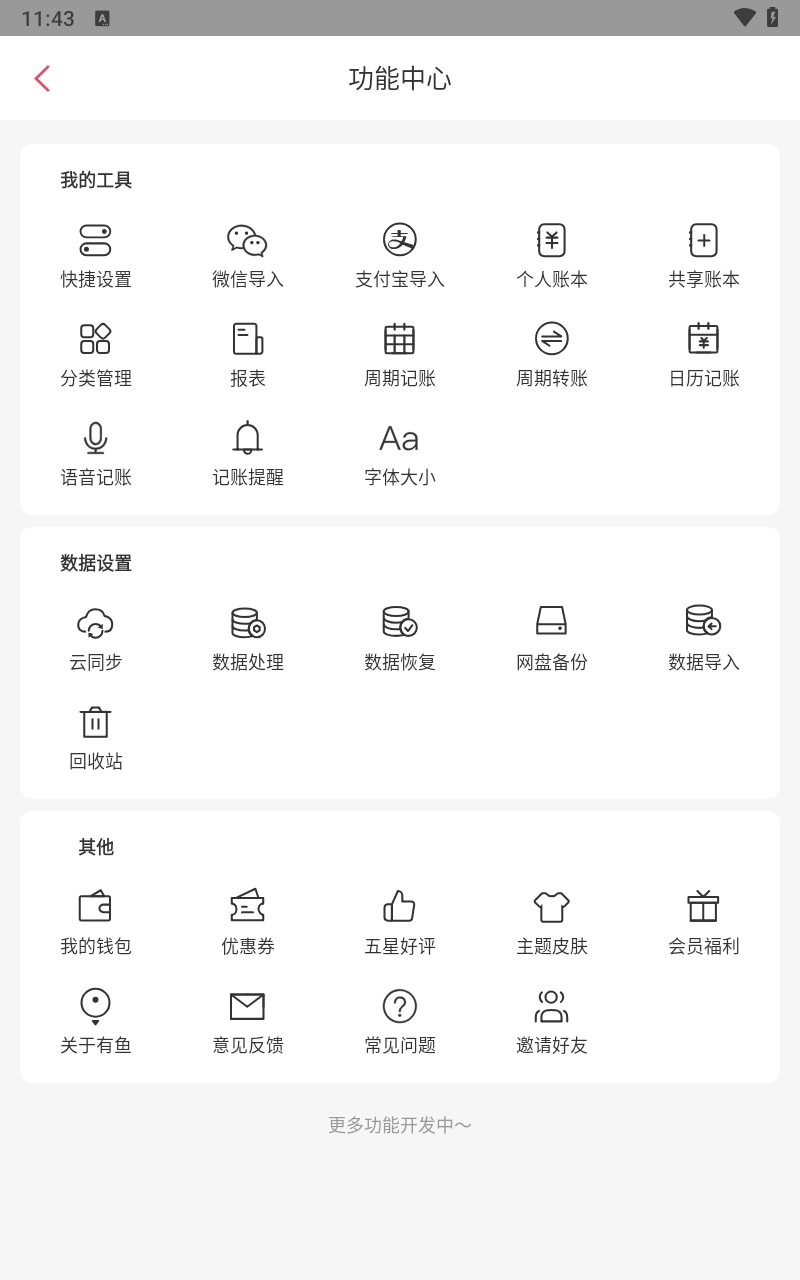Open 分类管理 category management
The height and width of the screenshot is (1280, 800).
[95, 350]
